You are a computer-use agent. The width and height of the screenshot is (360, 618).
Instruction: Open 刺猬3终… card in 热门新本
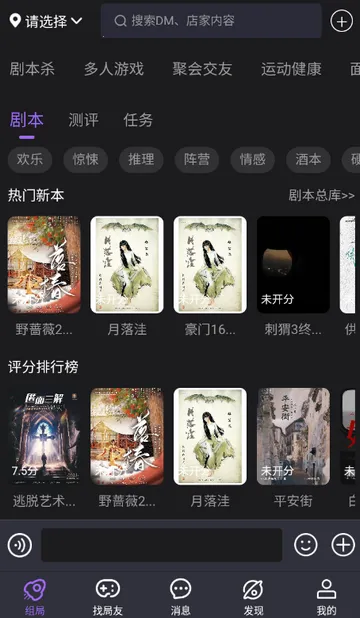(293, 276)
